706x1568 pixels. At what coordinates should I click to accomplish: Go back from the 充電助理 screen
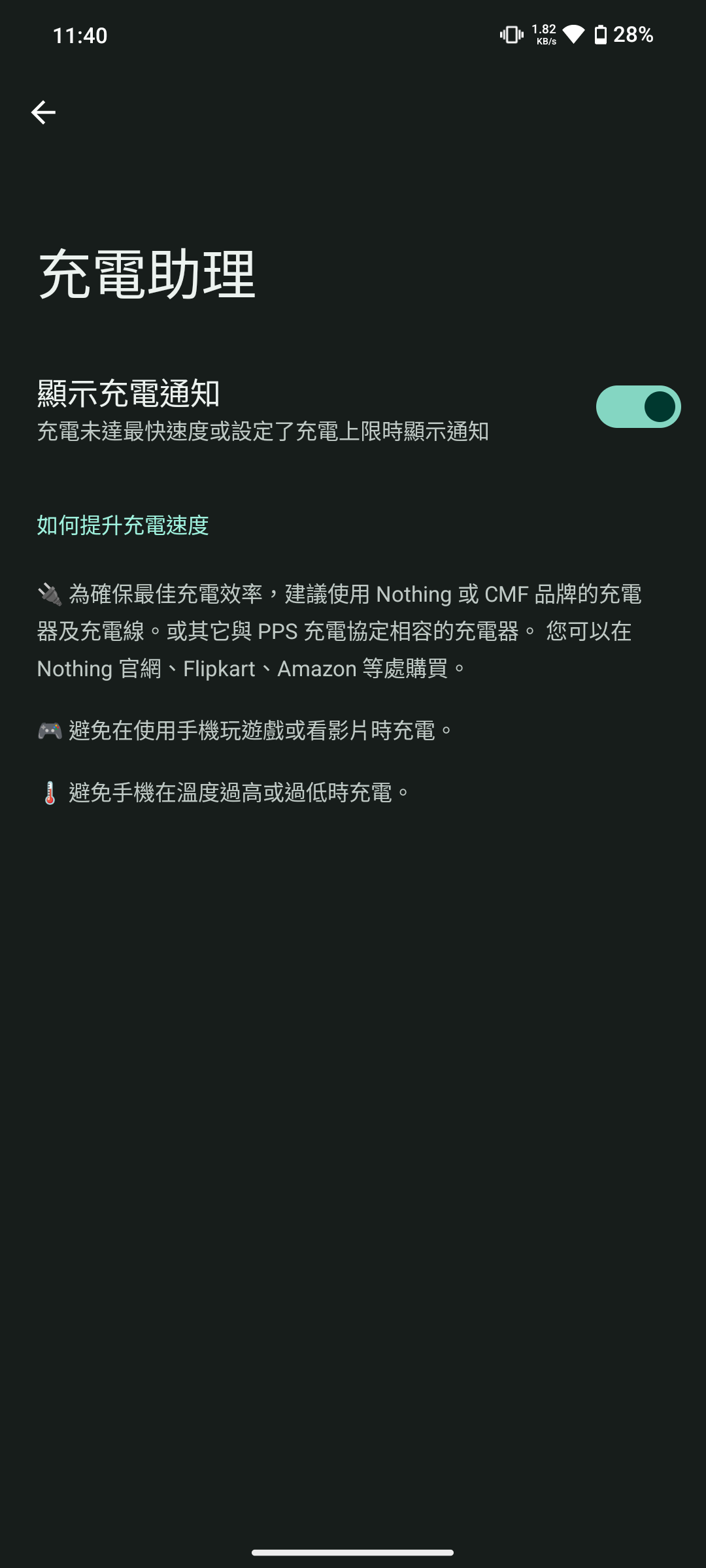(43, 112)
